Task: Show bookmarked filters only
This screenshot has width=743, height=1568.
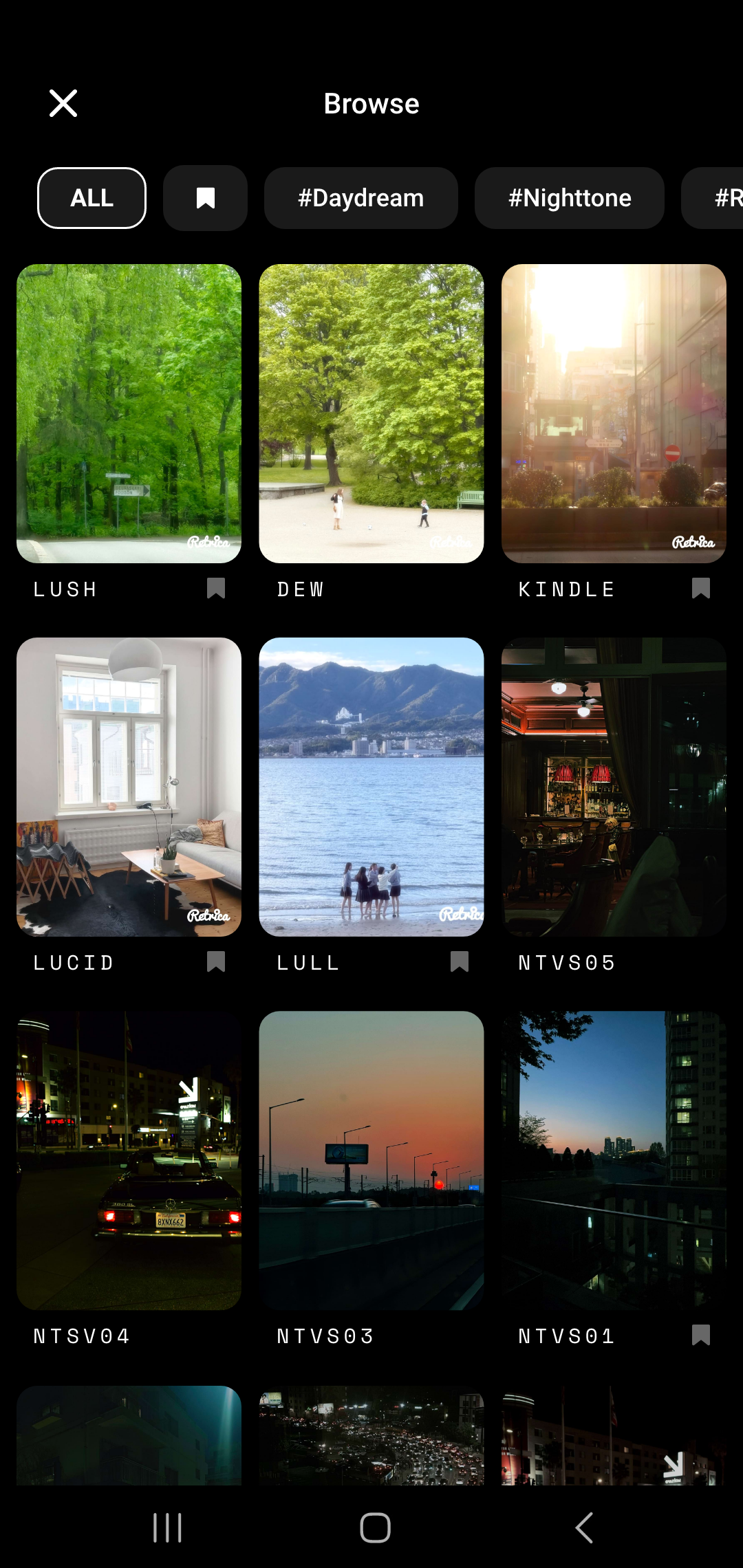Action: (205, 198)
